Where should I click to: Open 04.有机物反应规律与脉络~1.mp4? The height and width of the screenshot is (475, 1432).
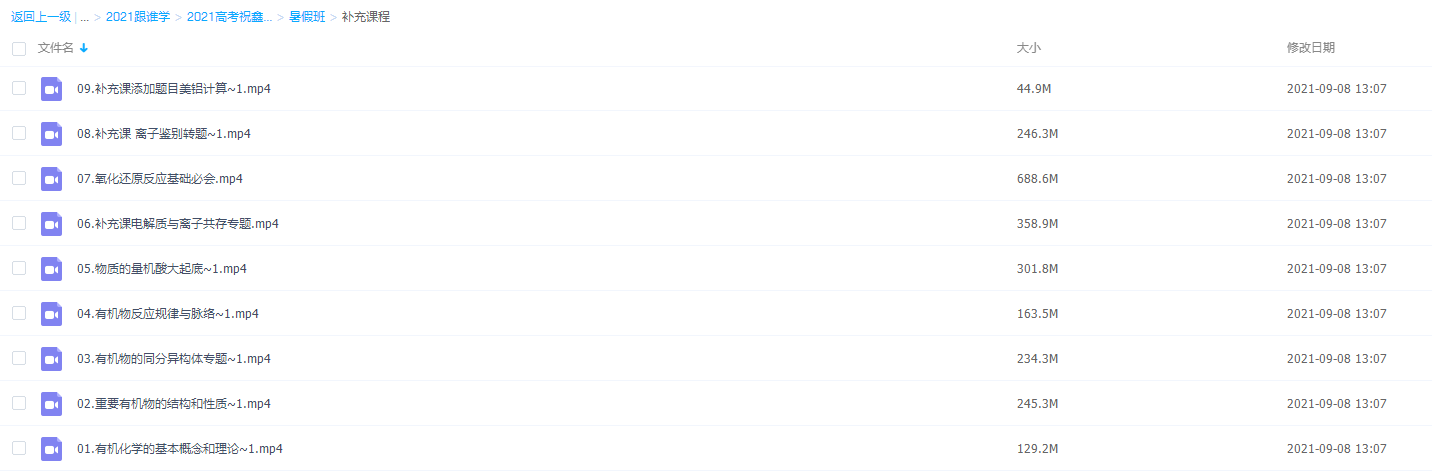pyautogui.click(x=167, y=314)
